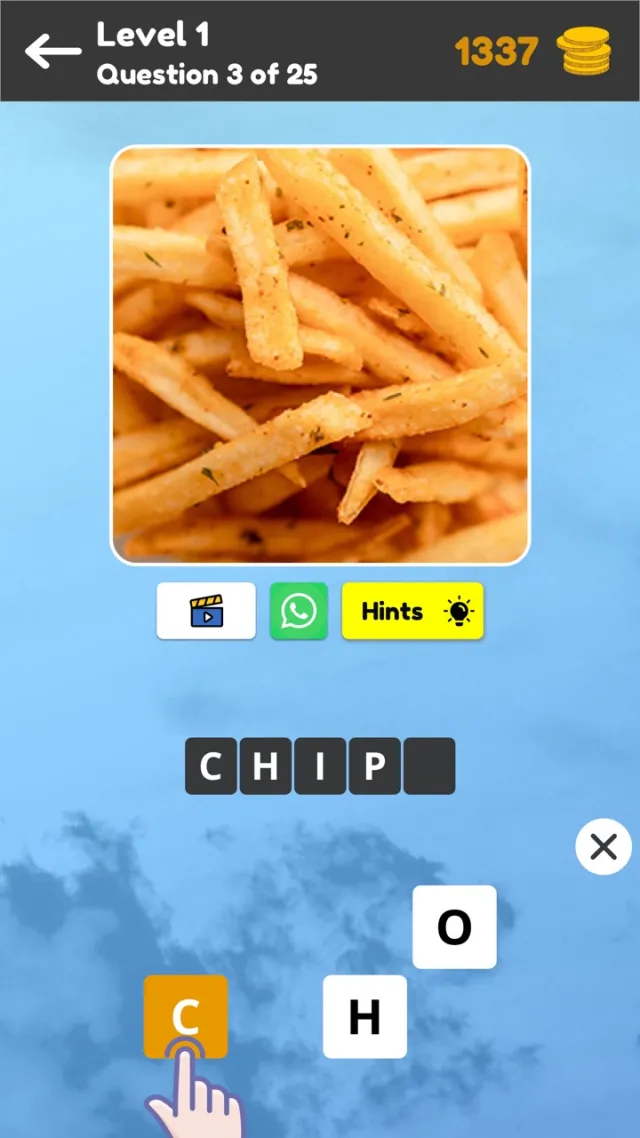Open the Hints option
The height and width of the screenshot is (1138, 640).
(412, 611)
